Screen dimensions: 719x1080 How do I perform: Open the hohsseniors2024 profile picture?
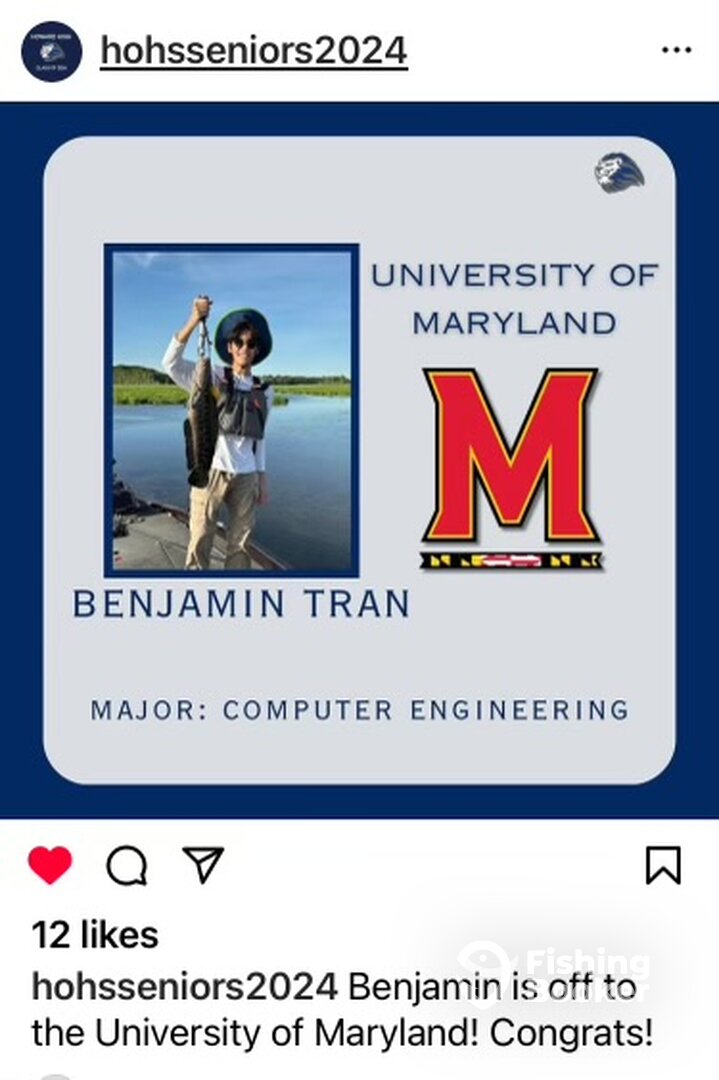tap(51, 51)
